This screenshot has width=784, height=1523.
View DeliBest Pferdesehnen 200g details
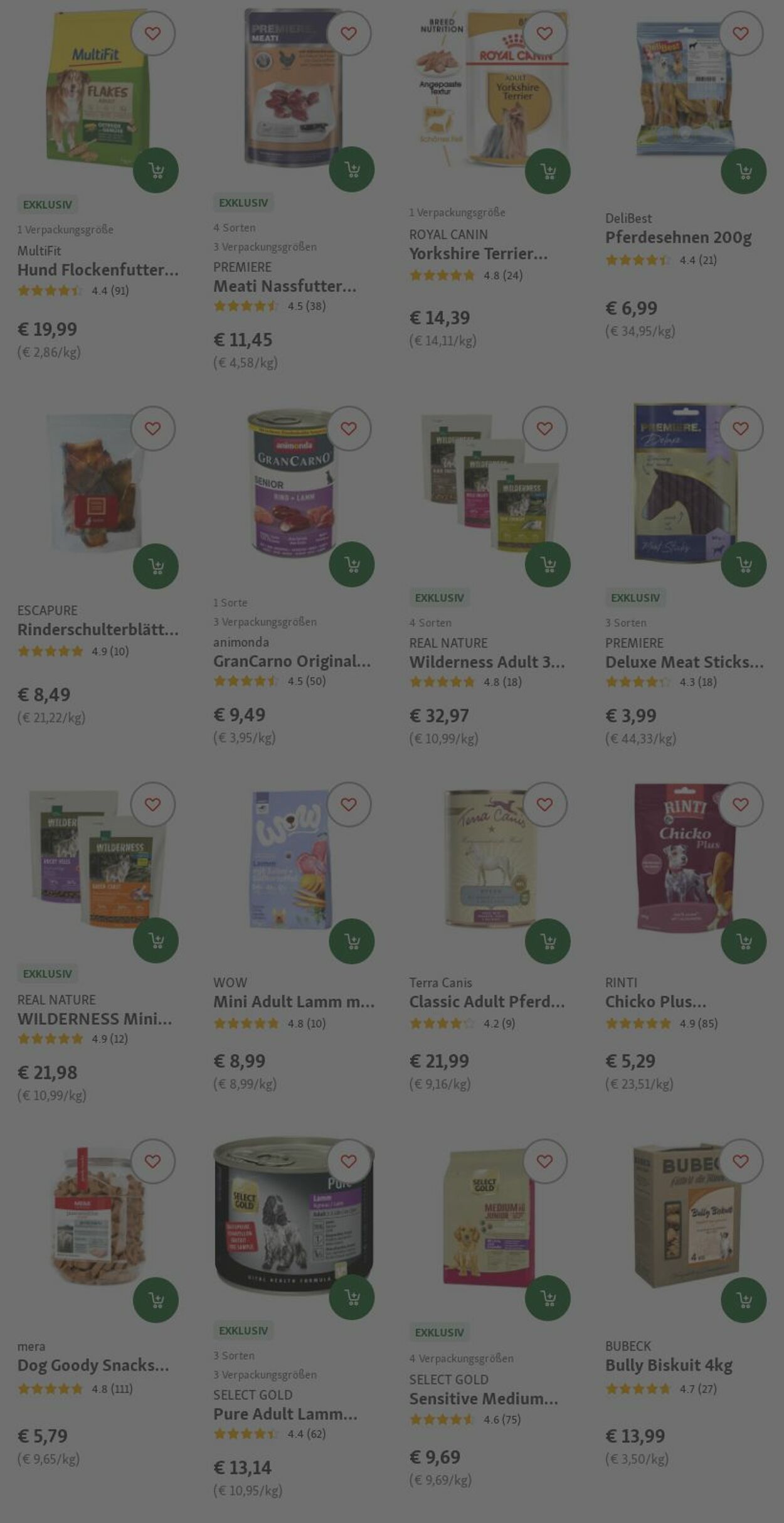tap(678, 237)
